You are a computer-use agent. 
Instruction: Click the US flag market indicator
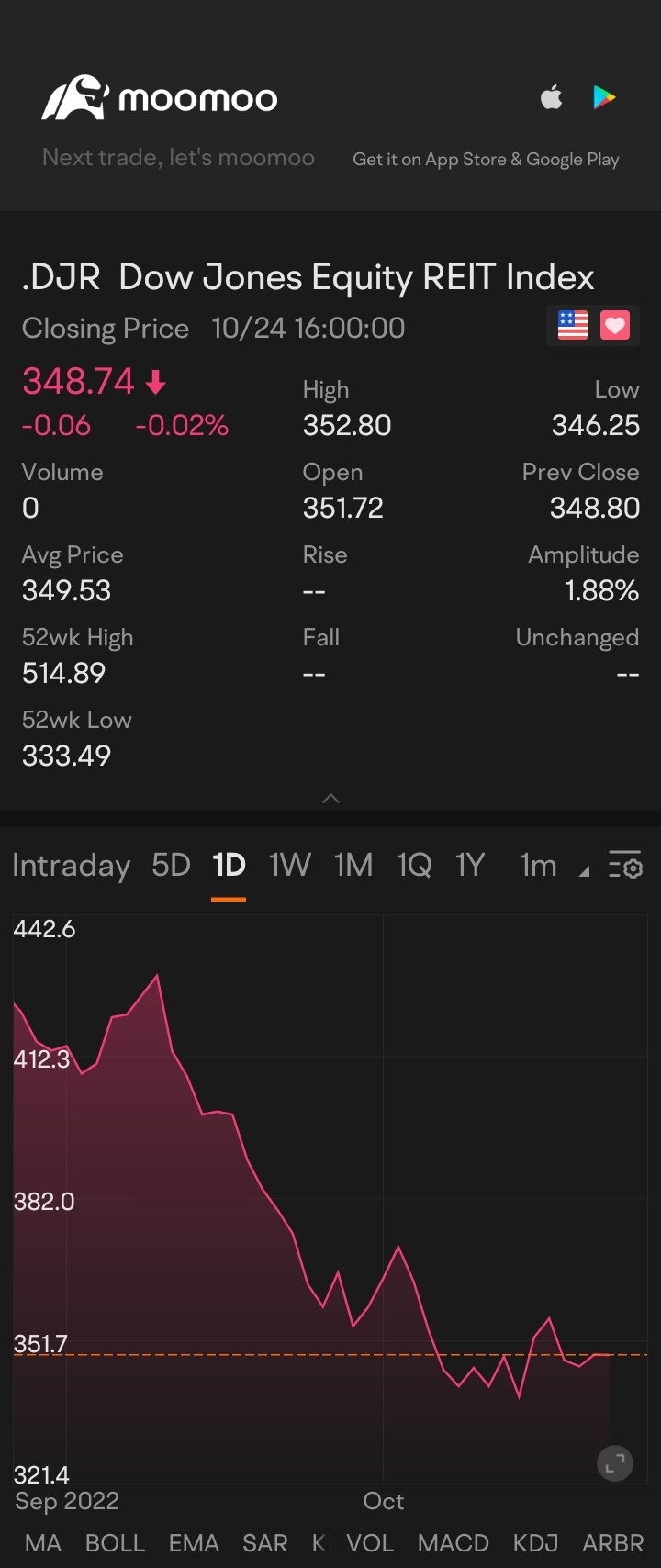coord(572,325)
